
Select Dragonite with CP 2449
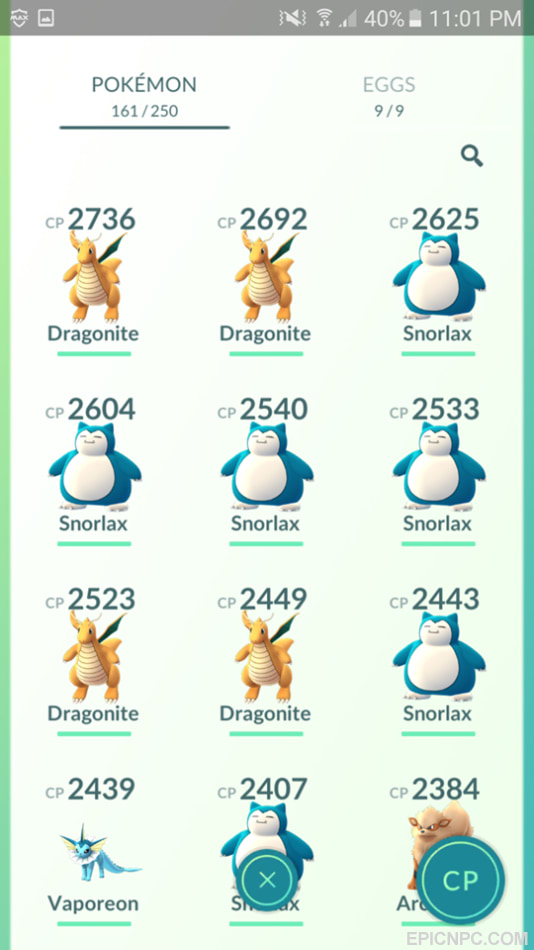[265, 660]
